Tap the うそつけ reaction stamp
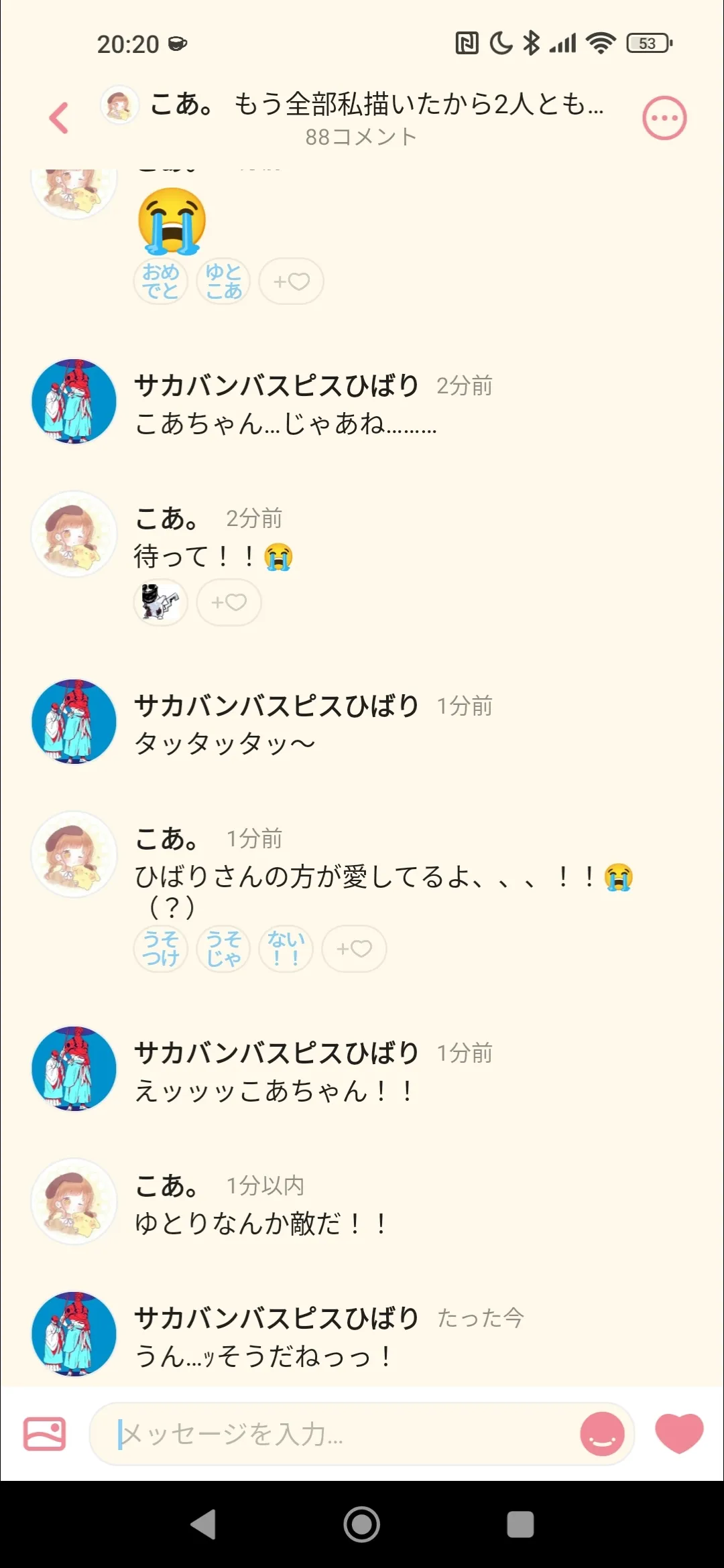Image resolution: width=724 pixels, height=1568 pixels. [161, 949]
